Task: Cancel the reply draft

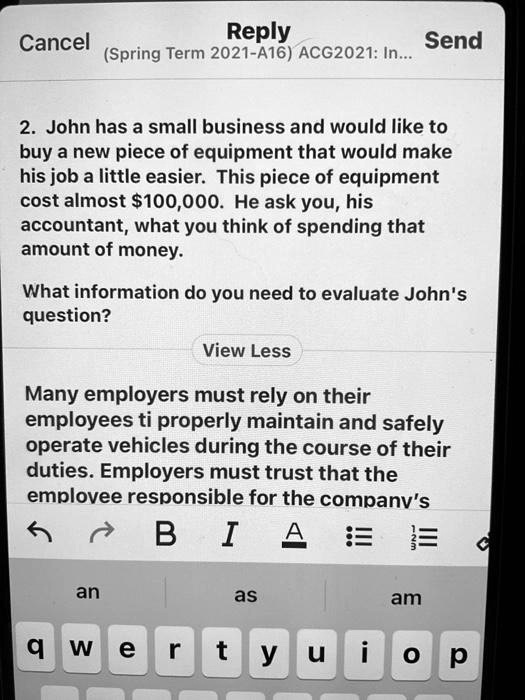Action: (x=54, y=43)
